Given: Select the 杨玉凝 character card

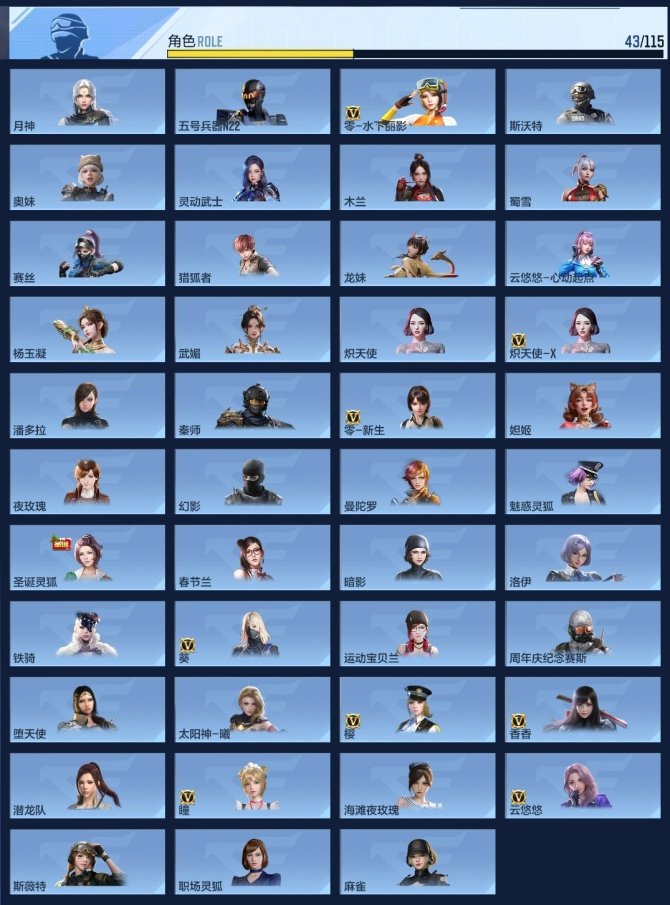Looking at the screenshot, I should tap(87, 329).
